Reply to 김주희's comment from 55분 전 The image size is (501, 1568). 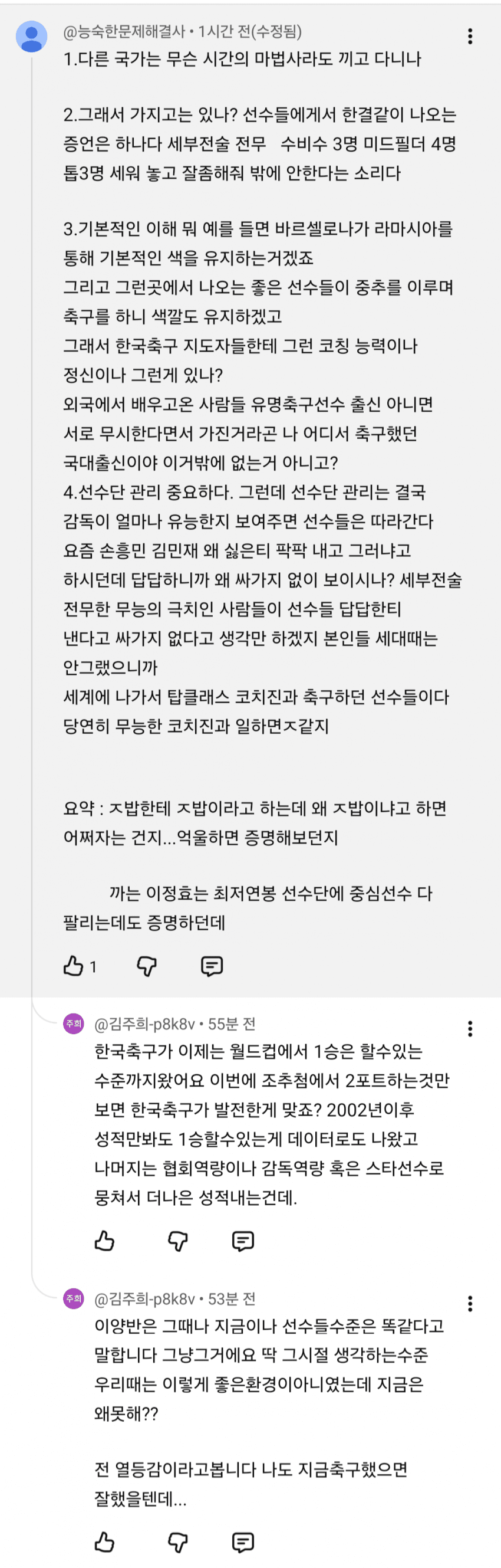coord(243,1241)
